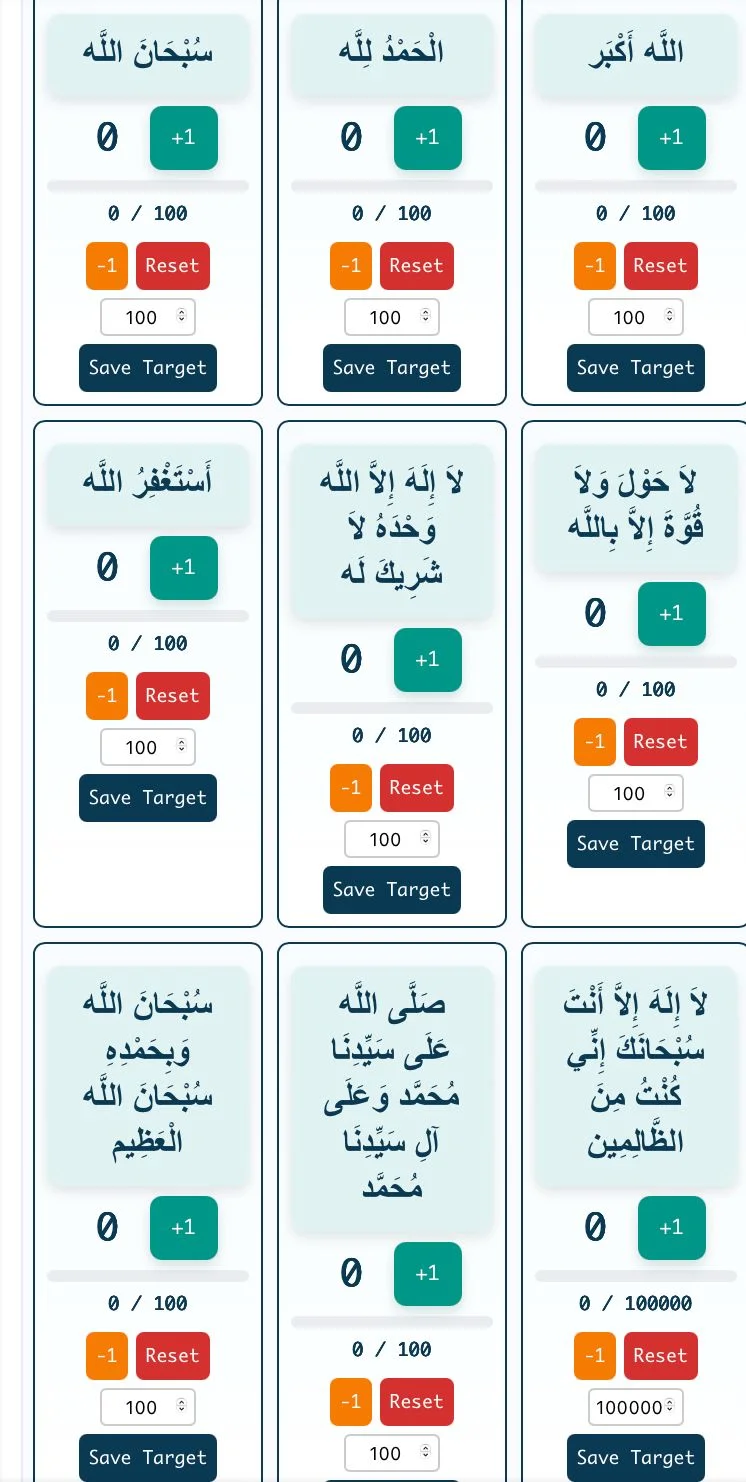Increment the صَلَّى اللَّه عَلَى سَيِّدِنَا مُحَمَّد counter

coord(428,1274)
